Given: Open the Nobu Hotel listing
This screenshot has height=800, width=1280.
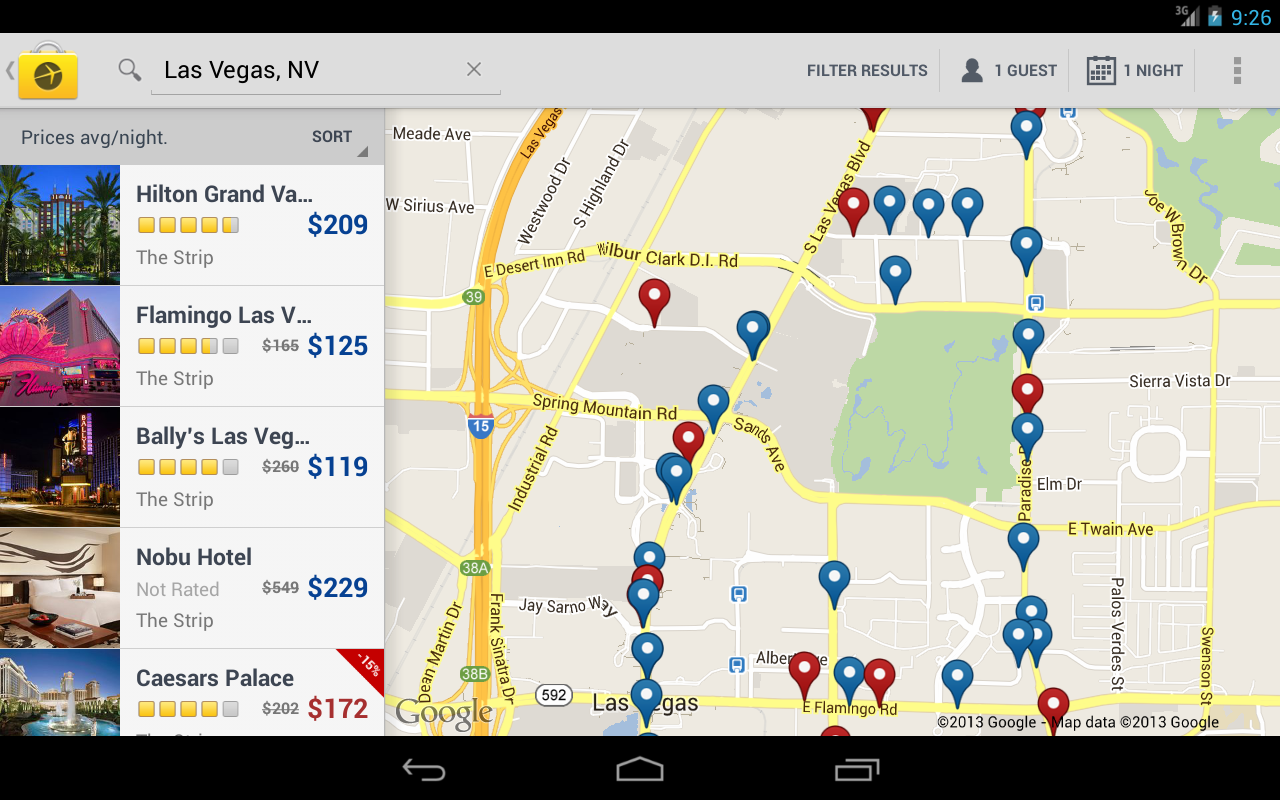Looking at the screenshot, I should [x=192, y=588].
